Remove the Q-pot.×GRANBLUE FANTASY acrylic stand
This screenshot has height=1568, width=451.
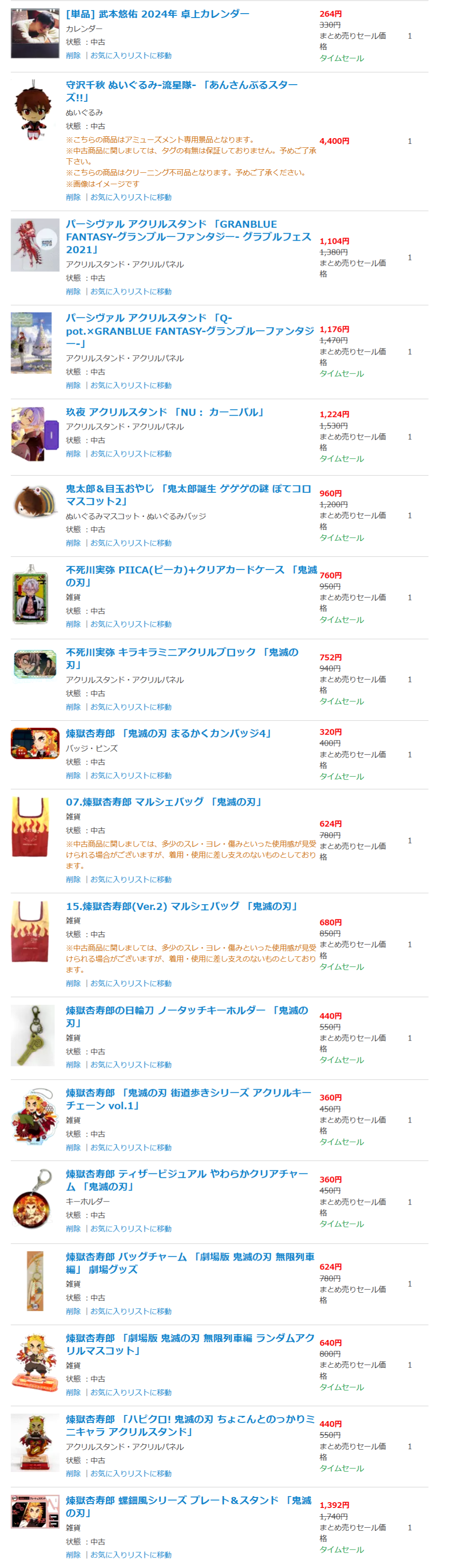coord(73,385)
